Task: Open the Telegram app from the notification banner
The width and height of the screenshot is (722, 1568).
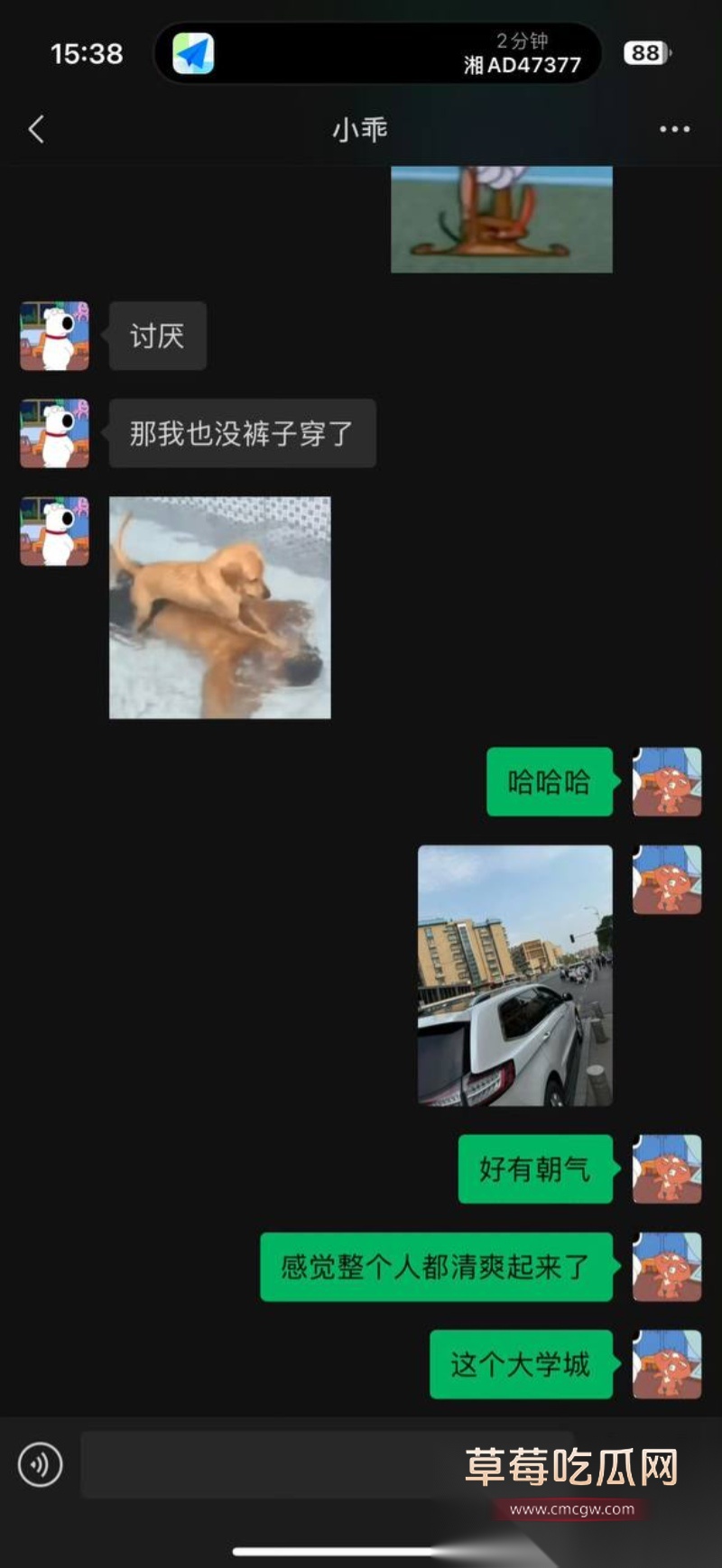Action: click(193, 54)
